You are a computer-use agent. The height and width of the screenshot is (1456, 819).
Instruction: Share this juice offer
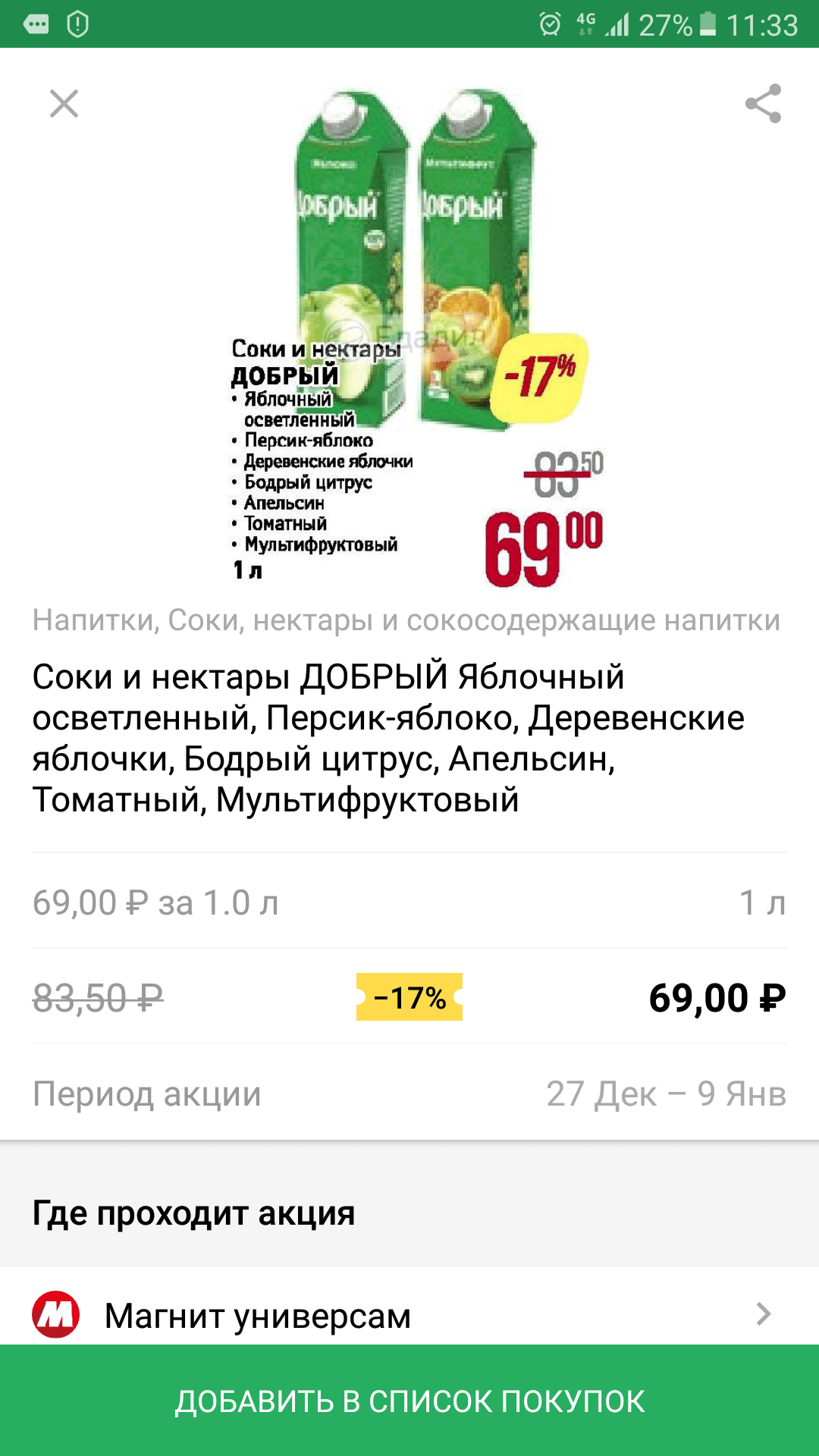763,104
